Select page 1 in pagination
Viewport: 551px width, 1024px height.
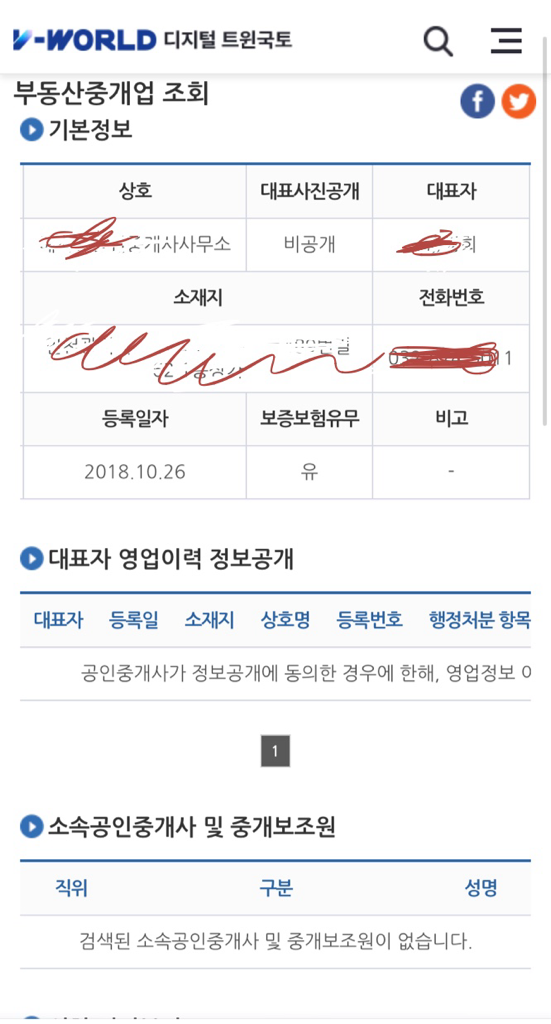276,751
